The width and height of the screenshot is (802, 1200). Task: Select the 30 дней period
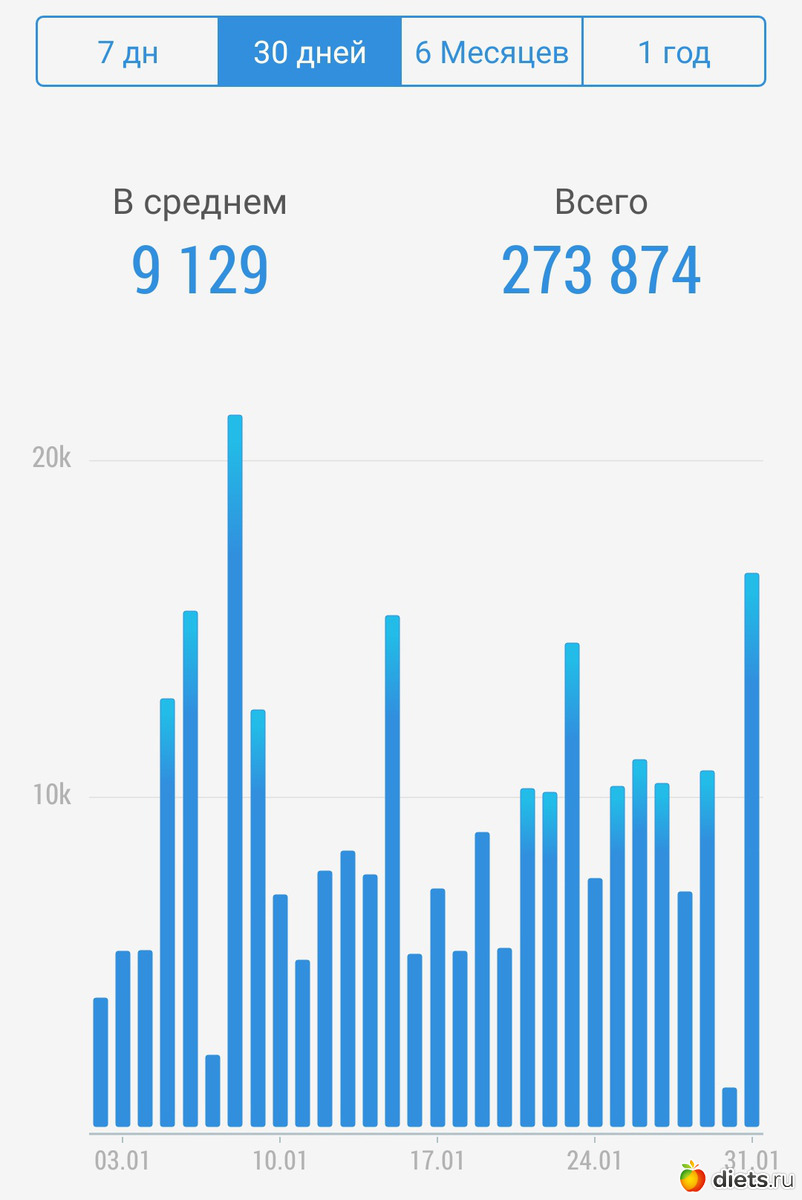310,52
